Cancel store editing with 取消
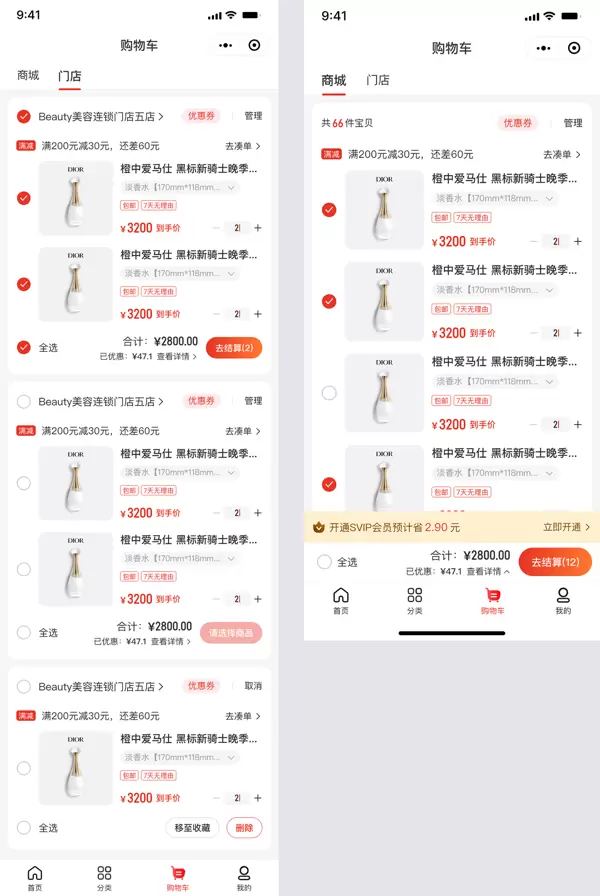 [253, 686]
